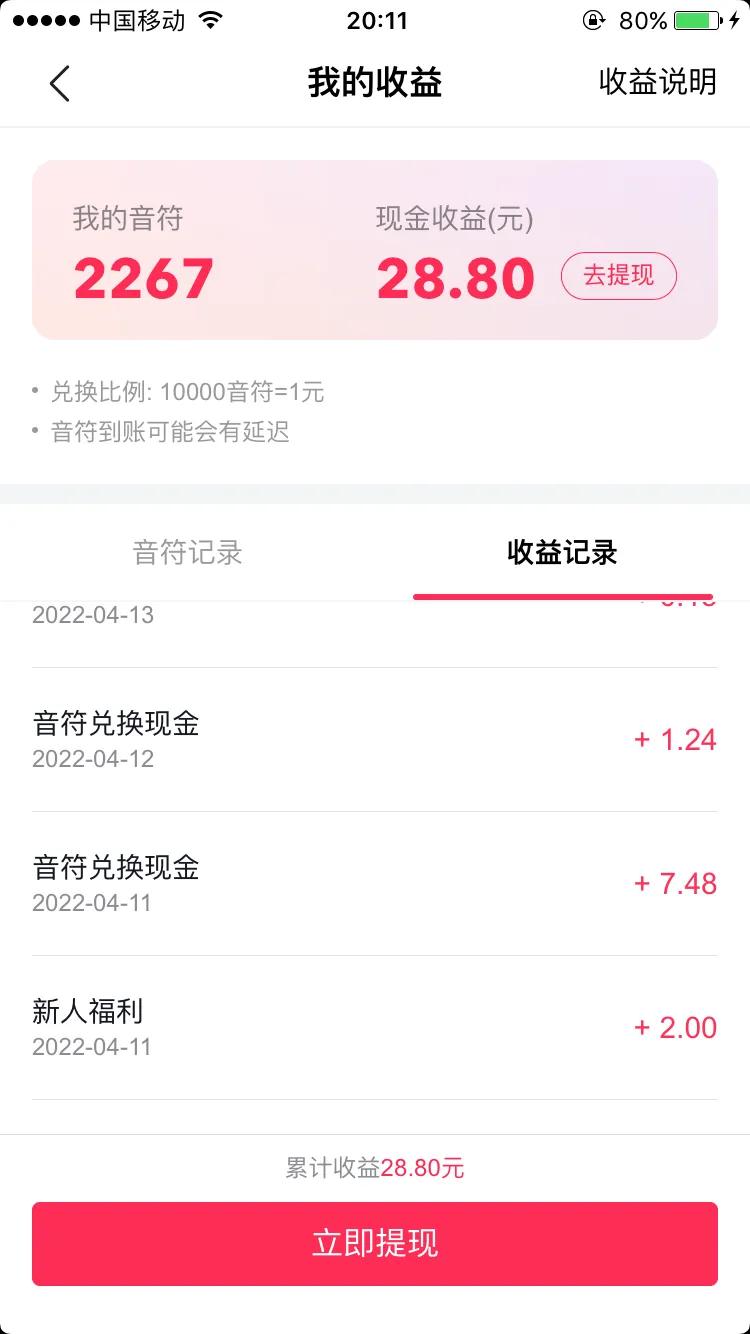Tap the 去提现 pill button

(x=618, y=276)
